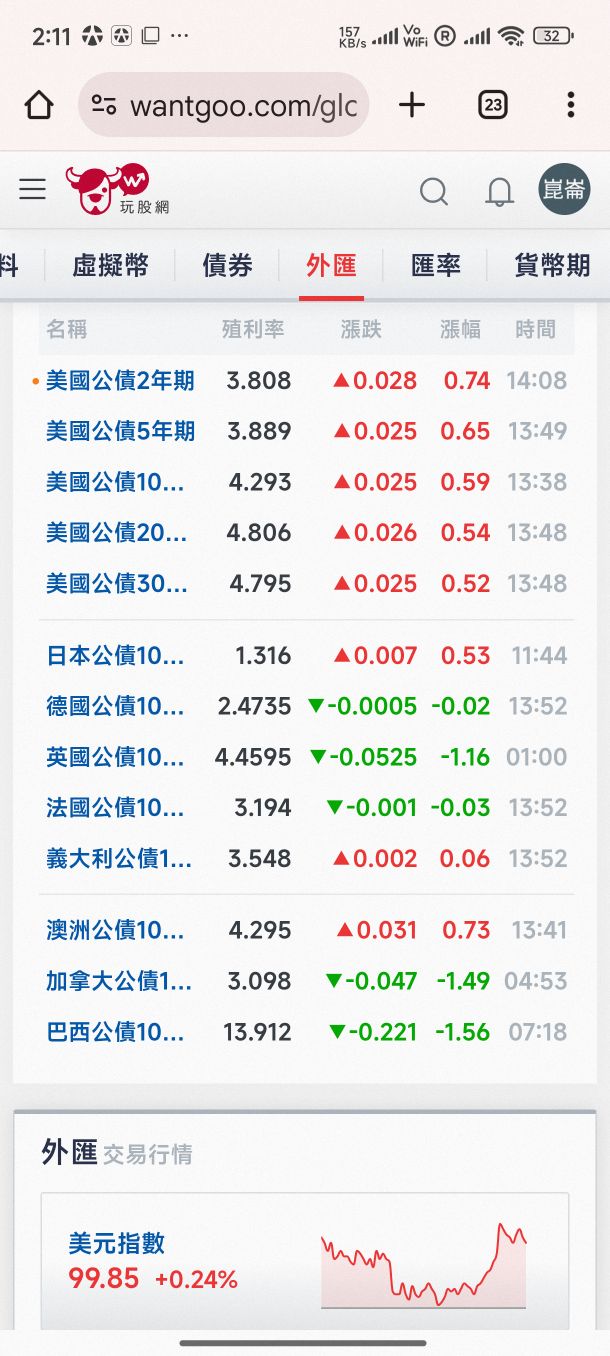Image resolution: width=610 pixels, height=1356 pixels.
Task: Open 美國公債2年期 bond details
Action: (120, 381)
